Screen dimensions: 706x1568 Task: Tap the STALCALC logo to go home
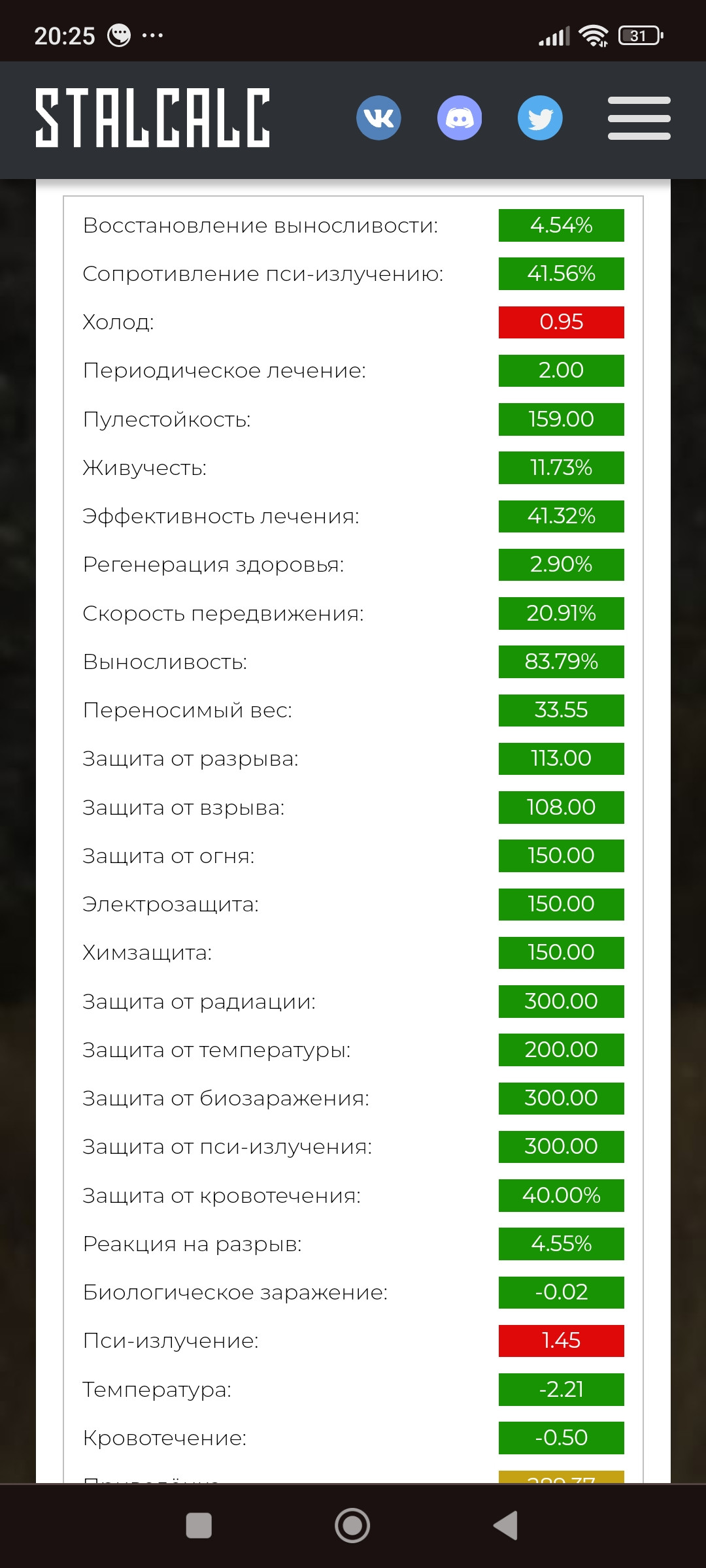(152, 118)
